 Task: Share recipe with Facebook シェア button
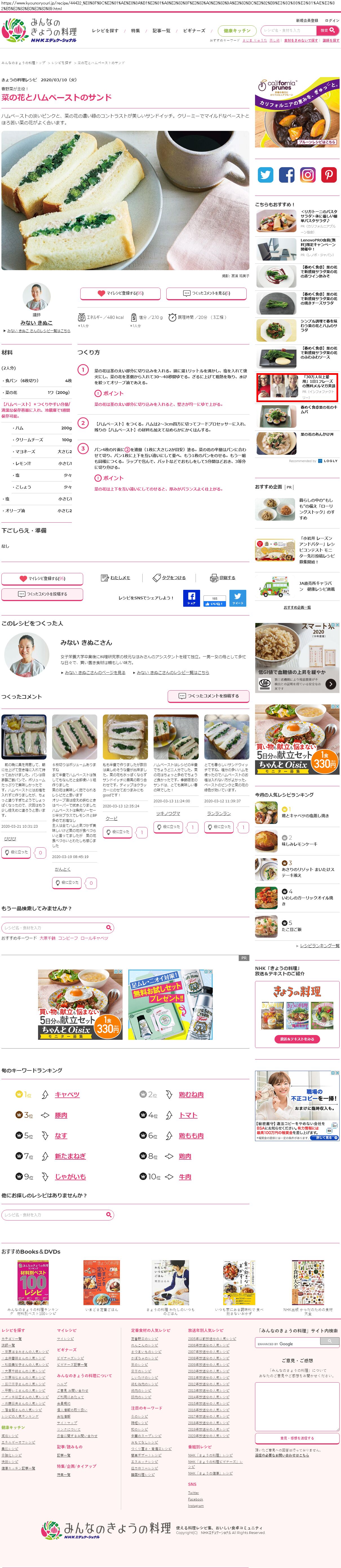point(192,598)
